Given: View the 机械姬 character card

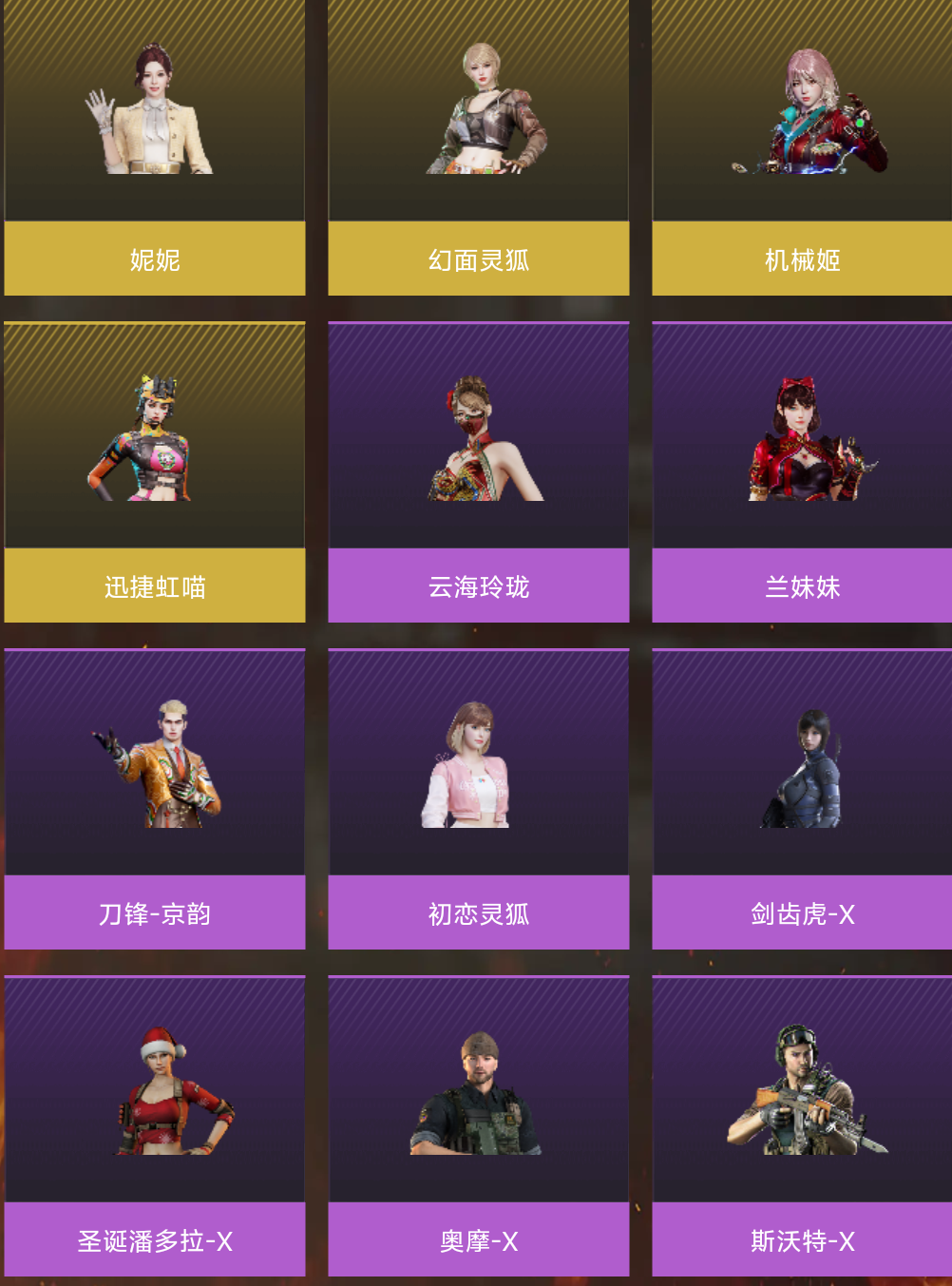Looking at the screenshot, I should (x=802, y=147).
